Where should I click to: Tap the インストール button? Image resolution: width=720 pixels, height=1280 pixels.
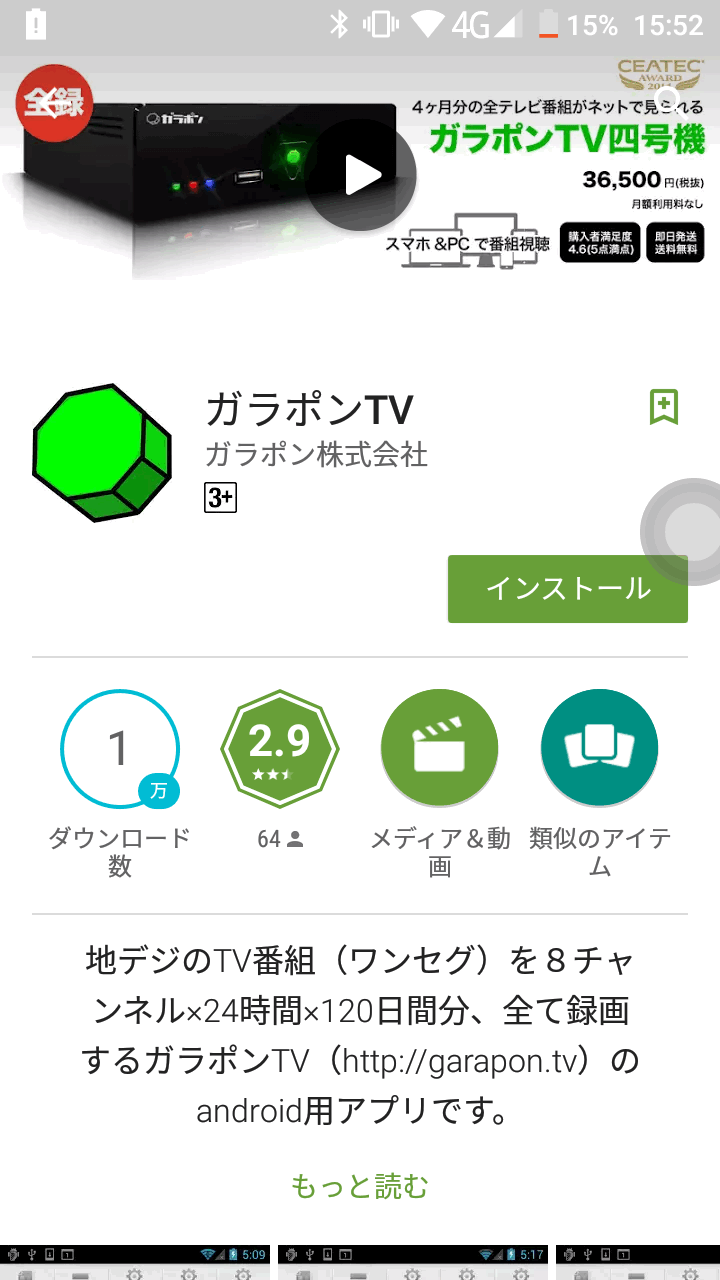[567, 589]
